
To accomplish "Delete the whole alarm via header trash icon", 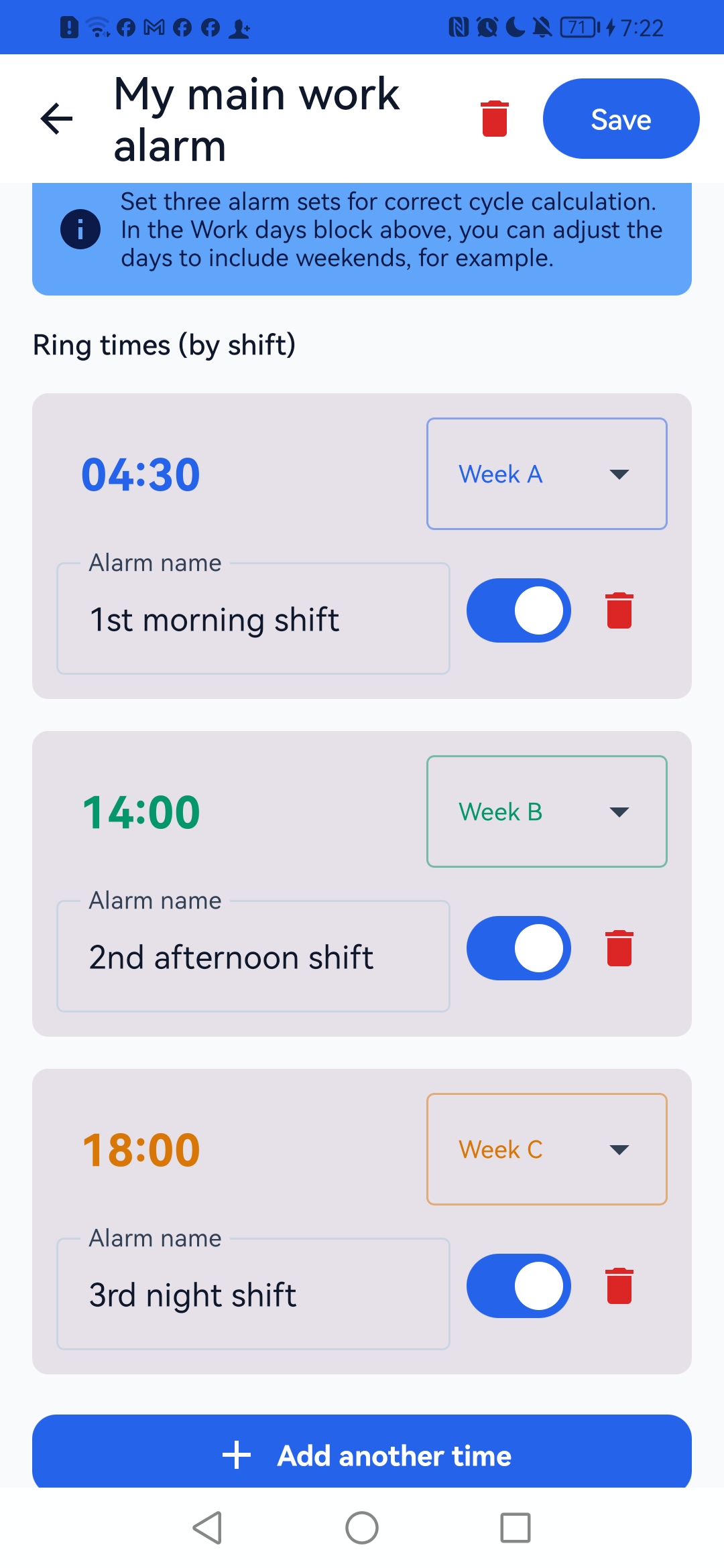I will coord(495,119).
